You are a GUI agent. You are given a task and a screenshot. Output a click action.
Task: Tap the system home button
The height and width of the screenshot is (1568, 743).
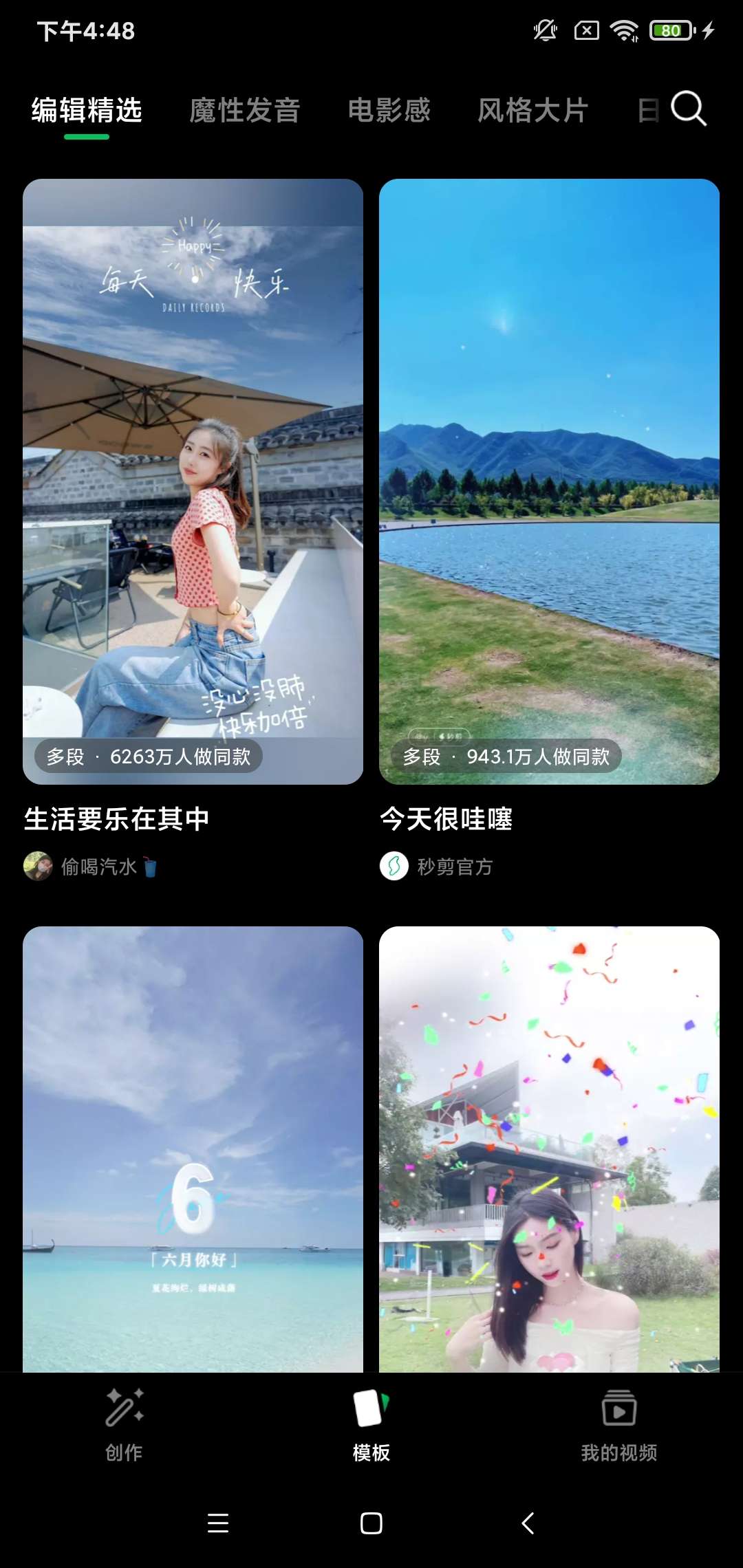[371, 1523]
